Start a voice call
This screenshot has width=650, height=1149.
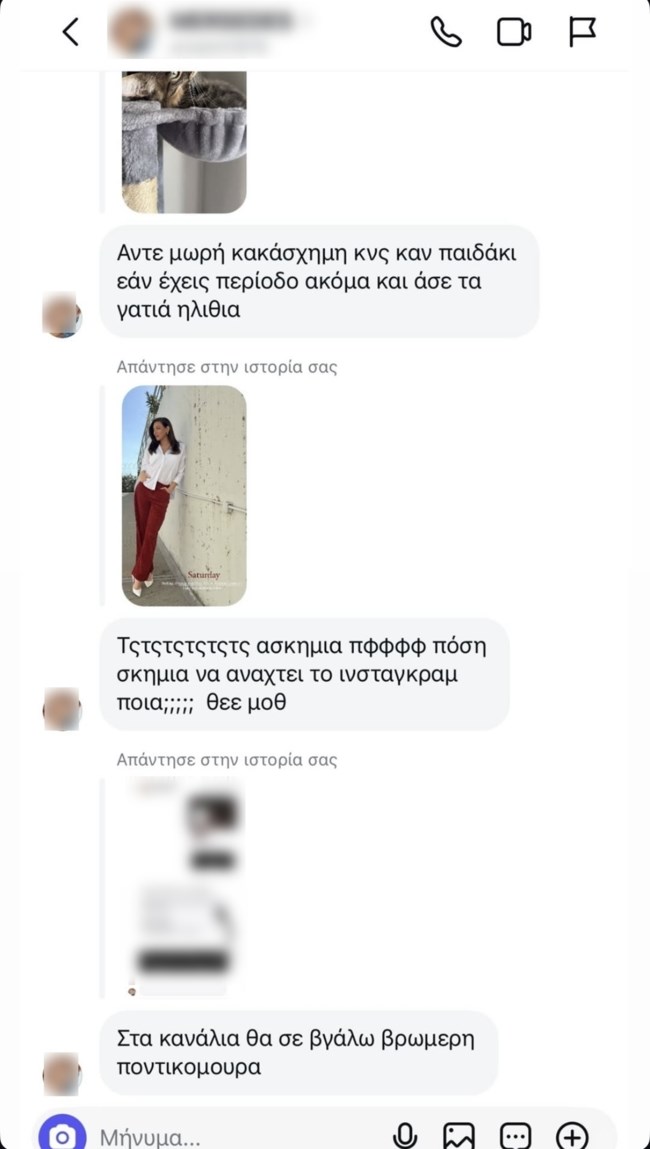click(445, 32)
